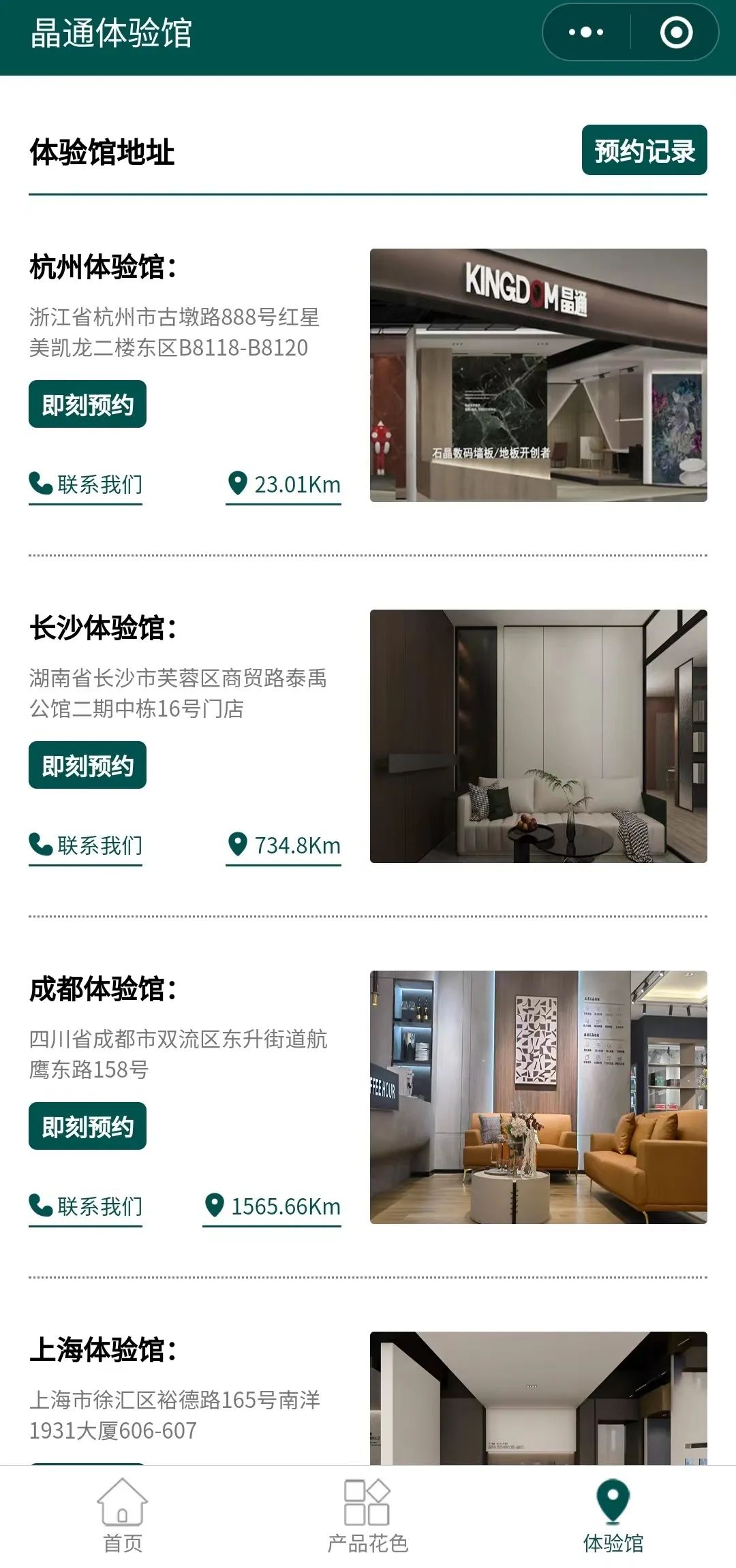Viewport: 736px width, 1568px height.
Task: Open the mini program more options menu
Action: [585, 32]
